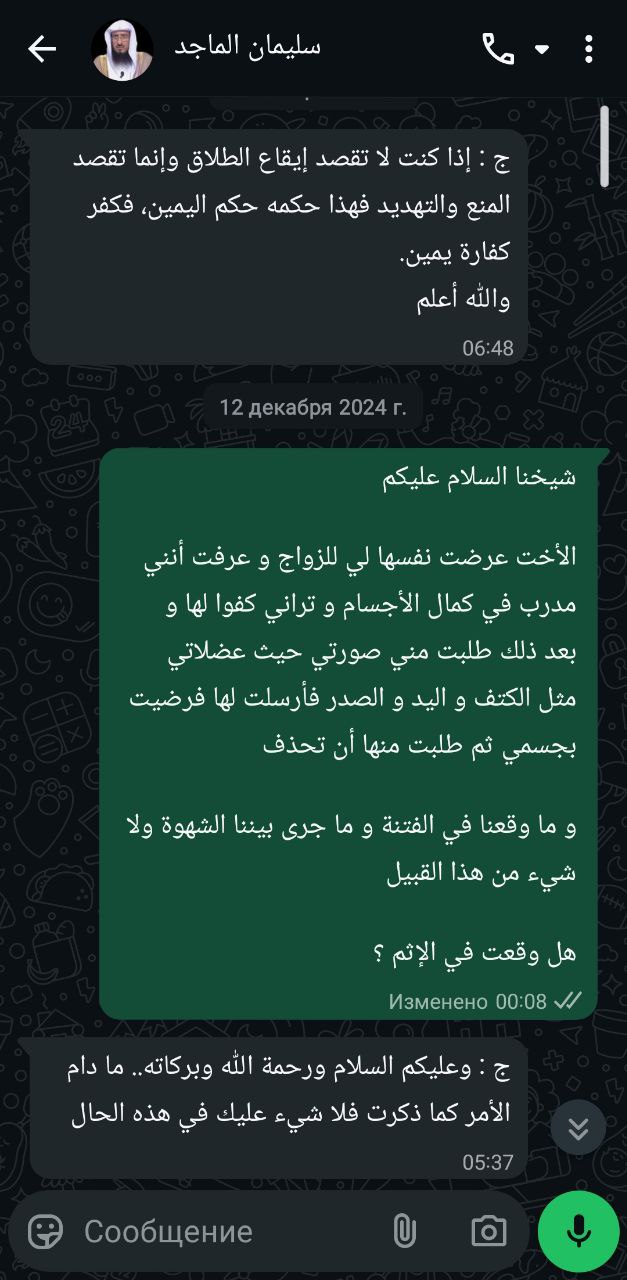The height and width of the screenshot is (1280, 627).
Task: Open the camera to send a photo
Action: pos(489,1231)
